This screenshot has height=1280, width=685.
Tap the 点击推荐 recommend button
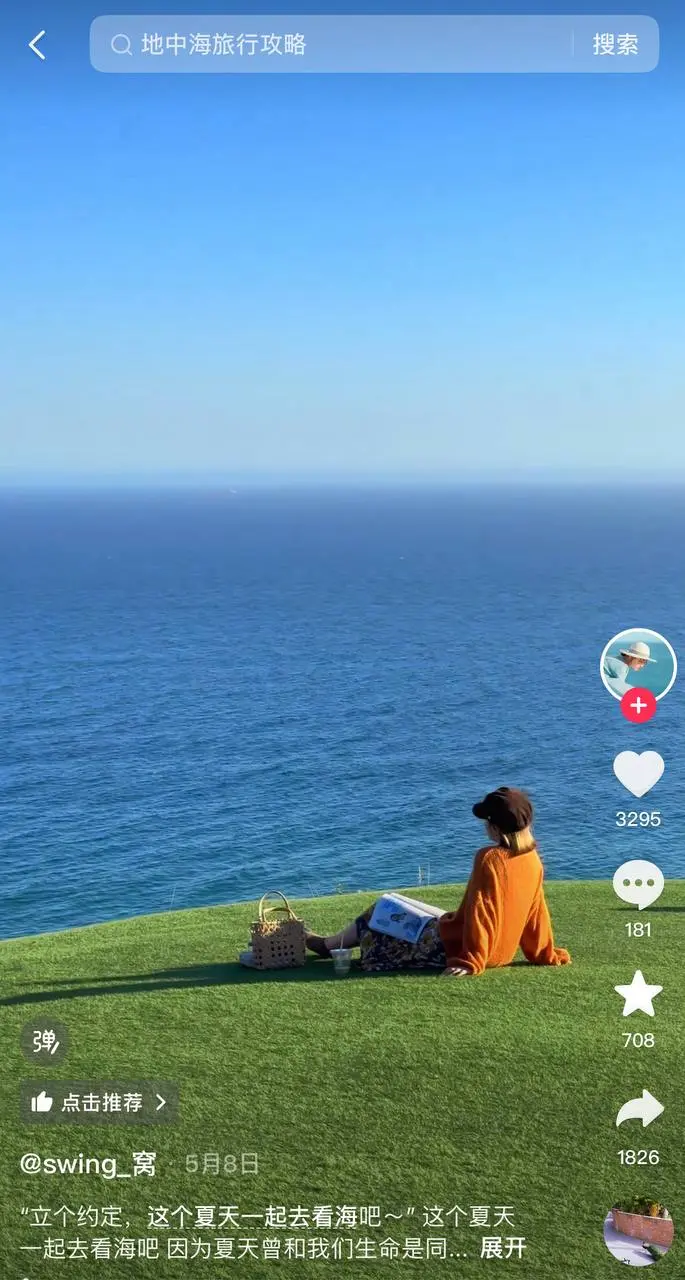(x=99, y=1102)
